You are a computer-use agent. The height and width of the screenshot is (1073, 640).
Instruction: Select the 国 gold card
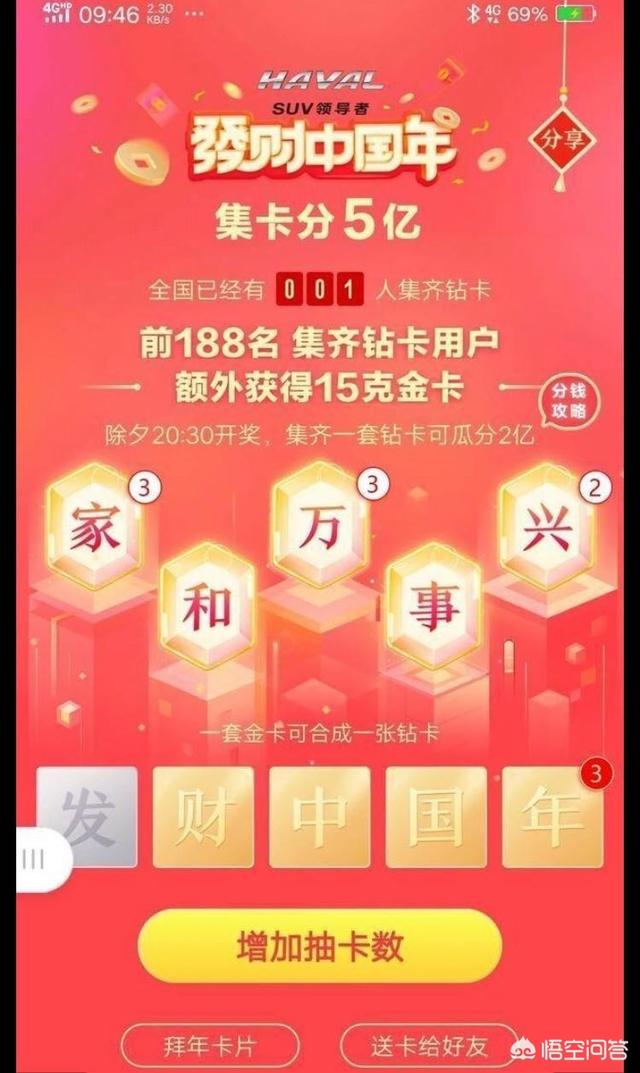click(436, 816)
